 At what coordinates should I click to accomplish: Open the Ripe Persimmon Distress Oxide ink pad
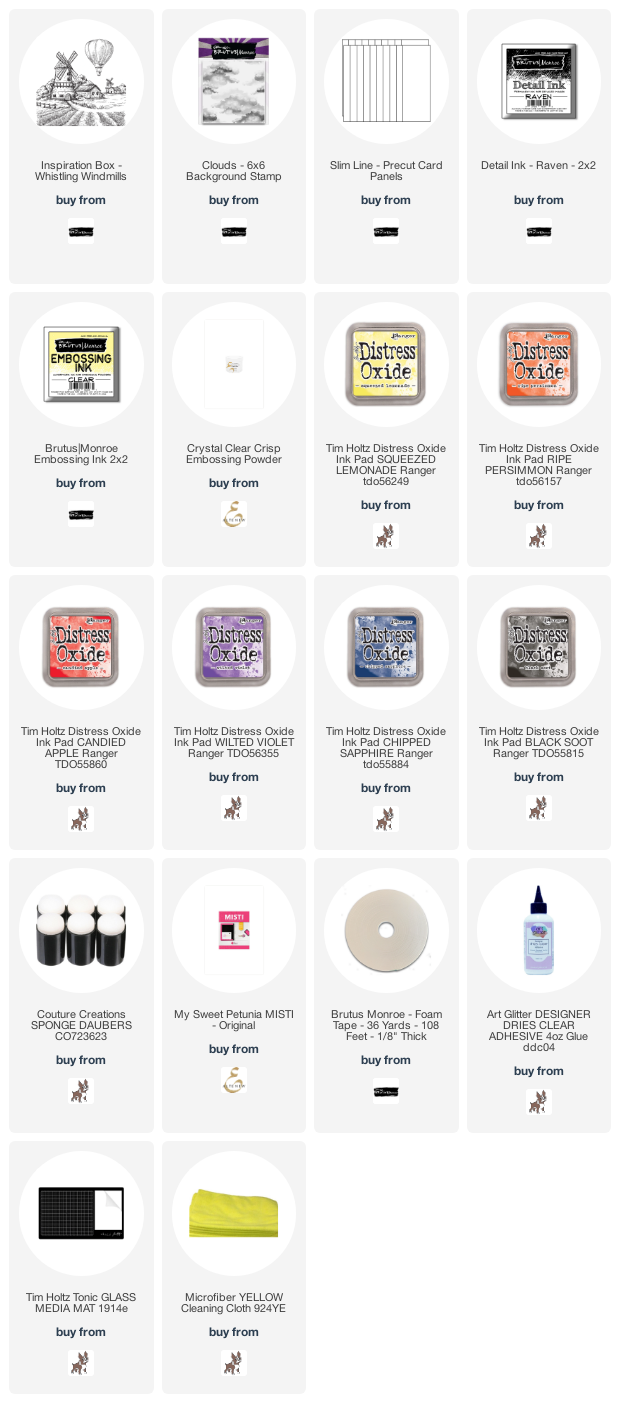tap(538, 365)
